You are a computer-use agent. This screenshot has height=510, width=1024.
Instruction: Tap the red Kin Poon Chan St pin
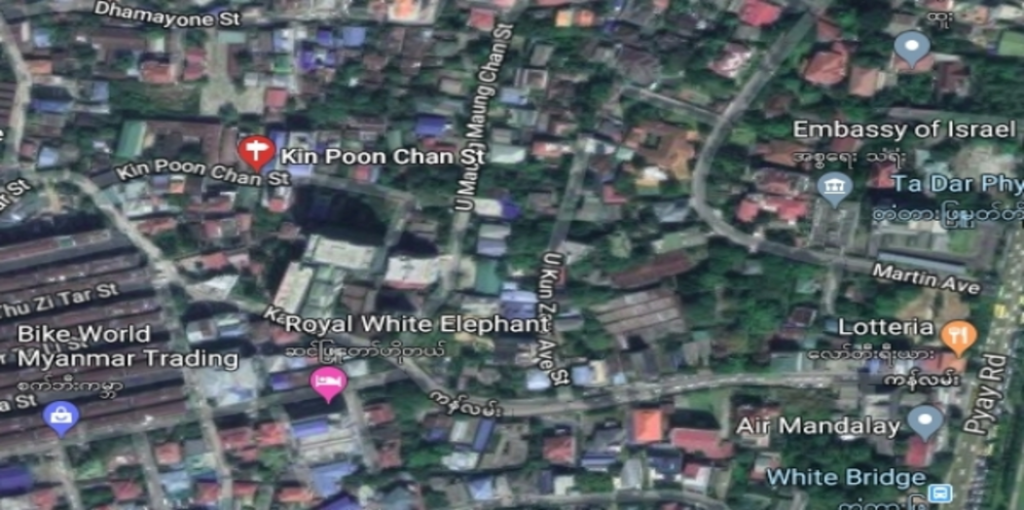[256, 152]
